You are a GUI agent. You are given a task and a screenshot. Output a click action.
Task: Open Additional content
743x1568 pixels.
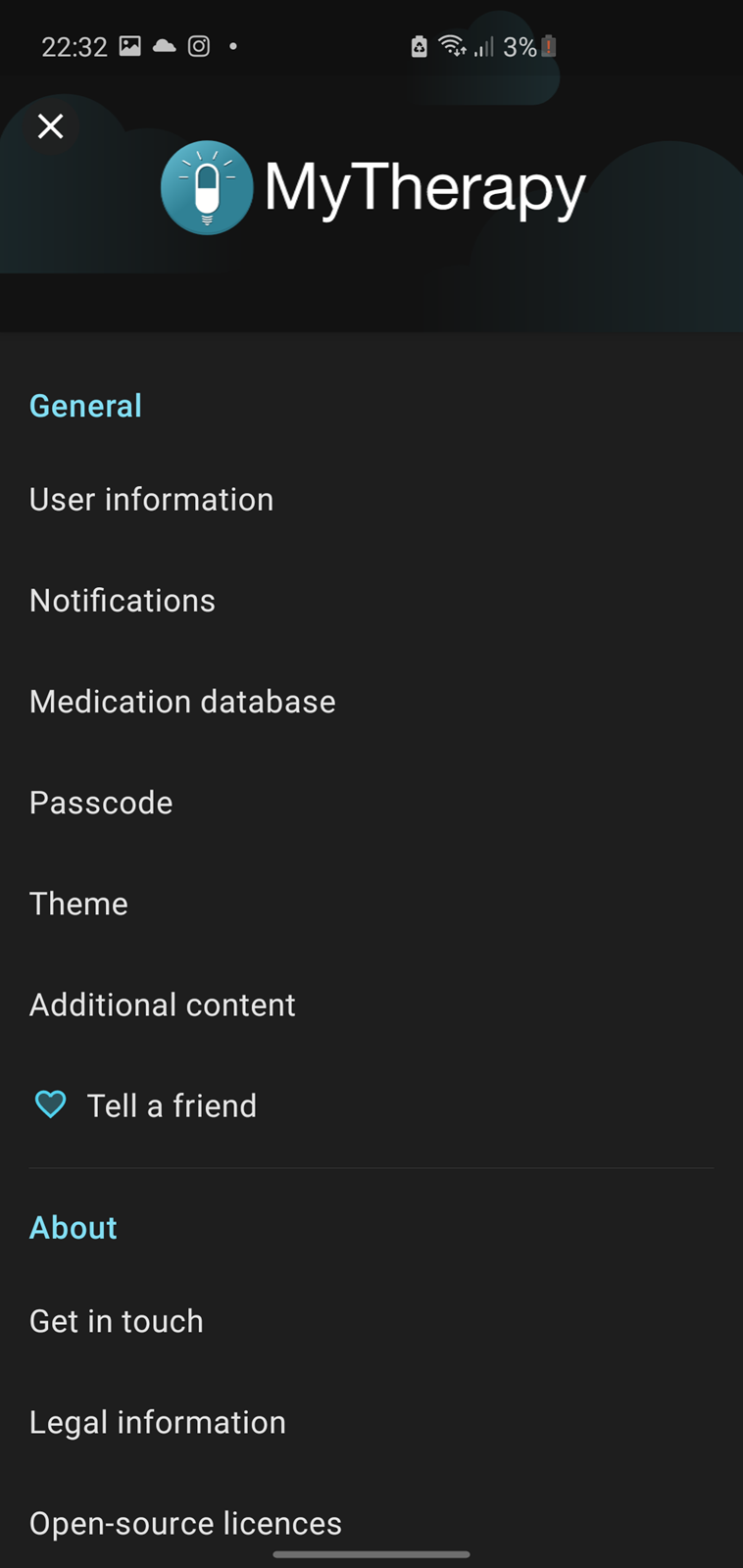pyautogui.click(x=371, y=1004)
